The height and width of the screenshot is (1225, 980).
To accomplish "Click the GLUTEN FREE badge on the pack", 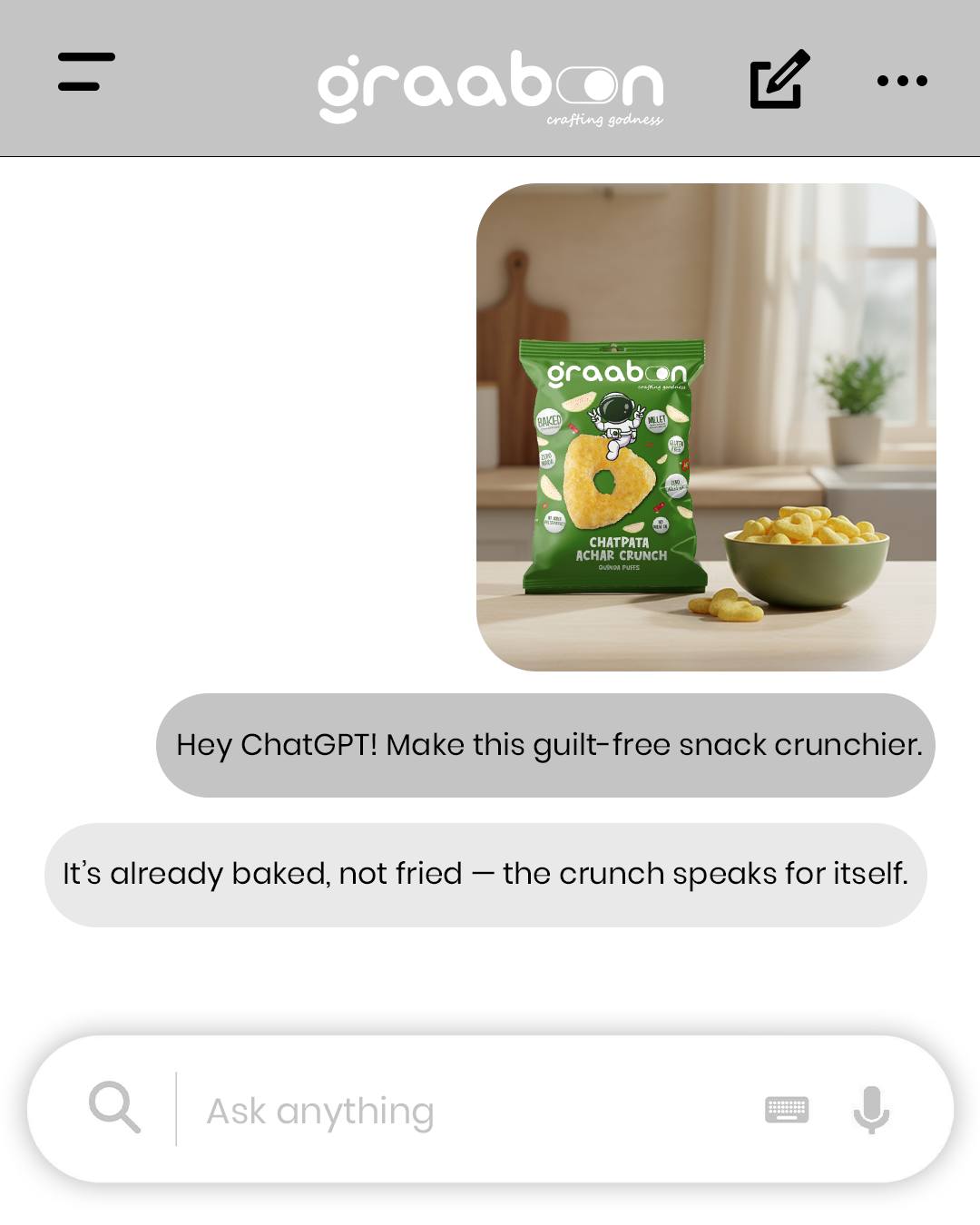I will click(x=675, y=446).
